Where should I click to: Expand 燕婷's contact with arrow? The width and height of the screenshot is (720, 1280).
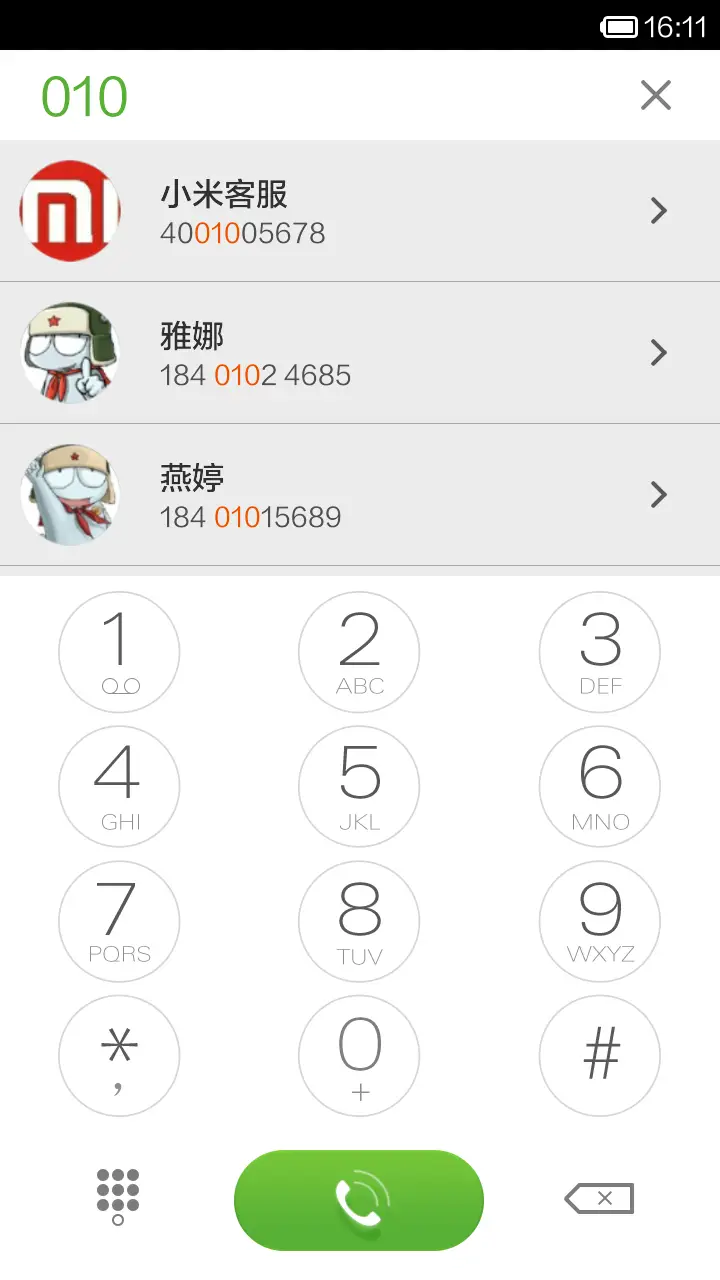657,495
